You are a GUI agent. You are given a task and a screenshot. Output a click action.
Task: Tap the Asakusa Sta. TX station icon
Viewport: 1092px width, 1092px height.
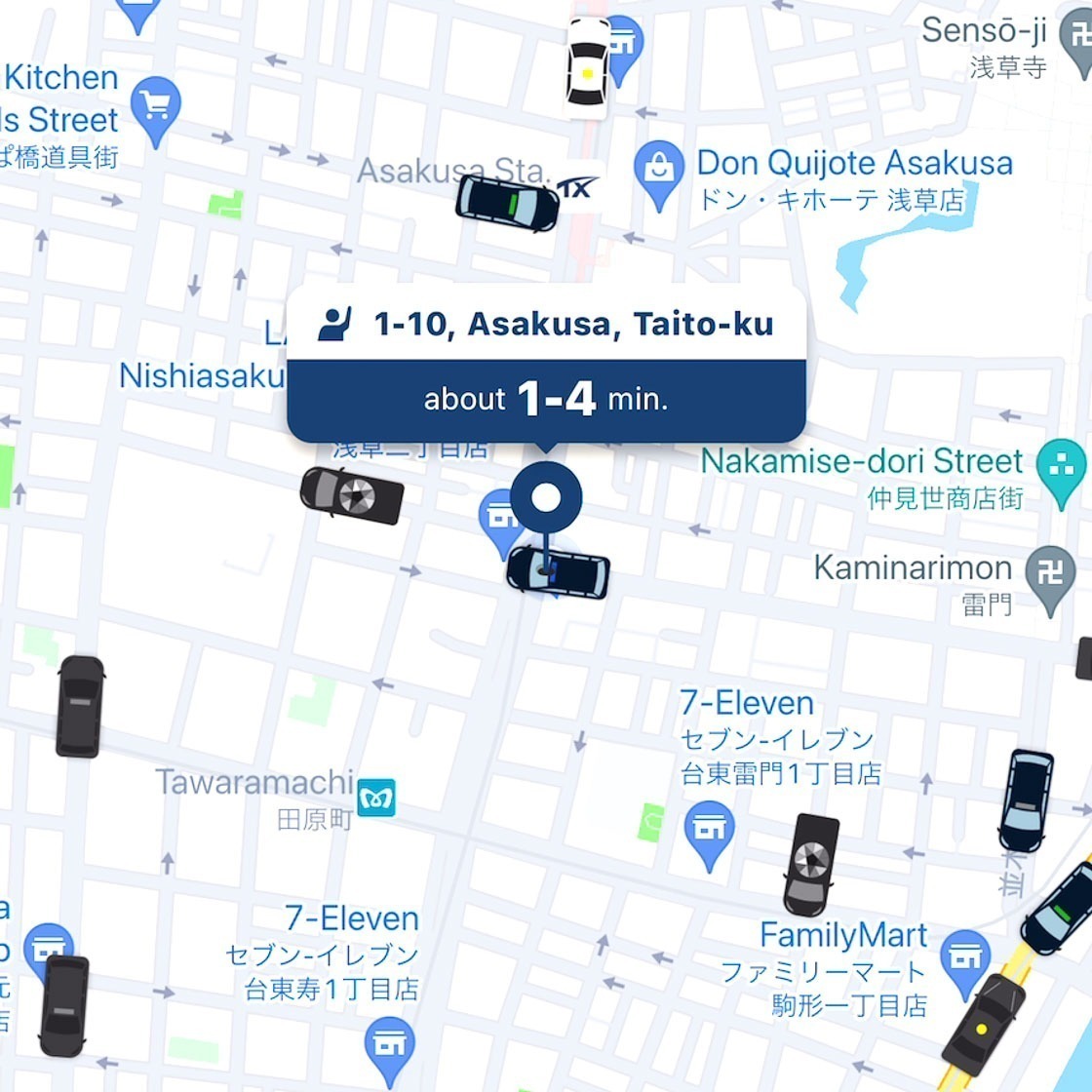pos(577,189)
